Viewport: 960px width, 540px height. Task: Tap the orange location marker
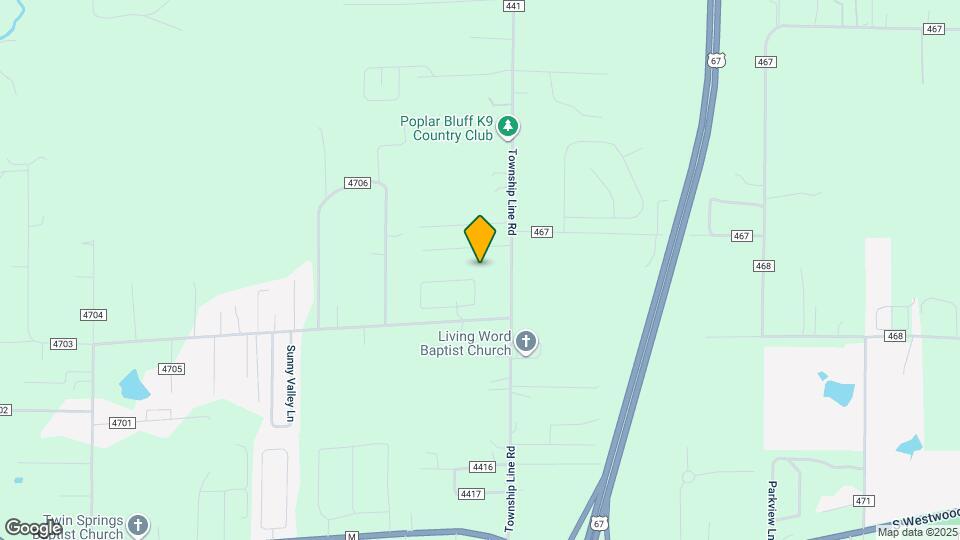[x=480, y=238]
